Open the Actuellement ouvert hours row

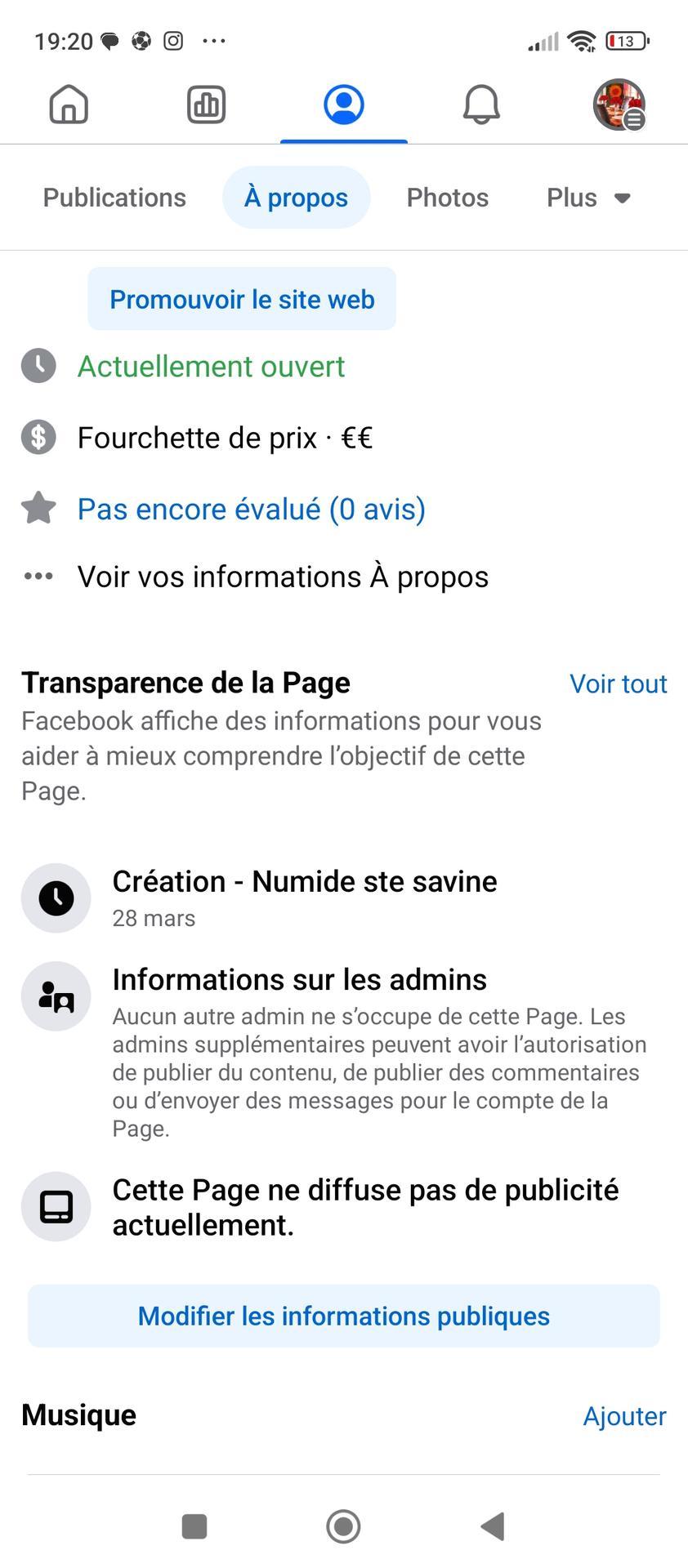coord(211,367)
